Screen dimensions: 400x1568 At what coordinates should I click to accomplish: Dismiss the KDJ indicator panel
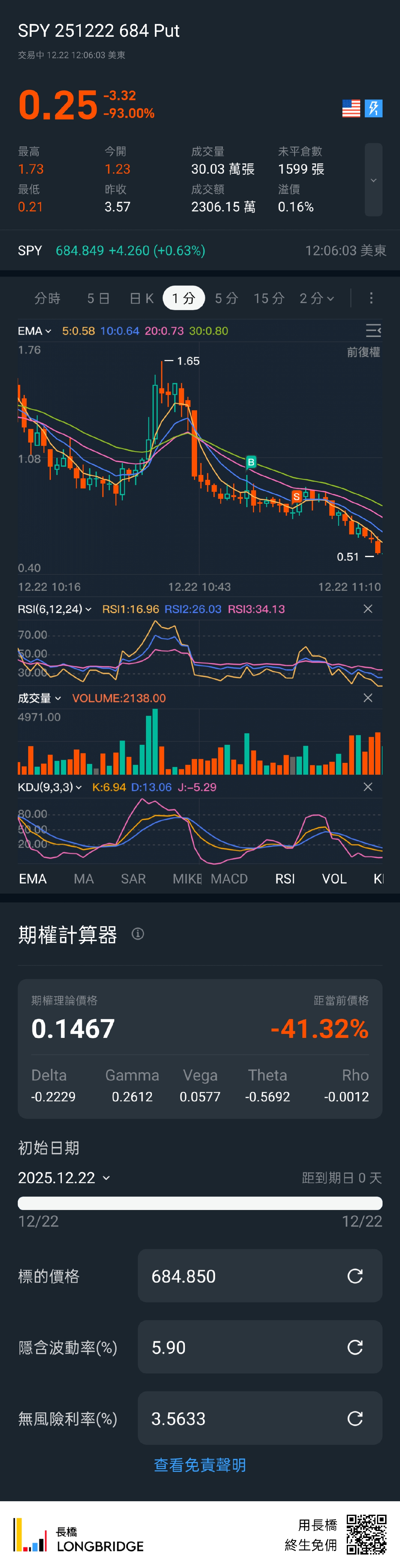pyautogui.click(x=368, y=787)
